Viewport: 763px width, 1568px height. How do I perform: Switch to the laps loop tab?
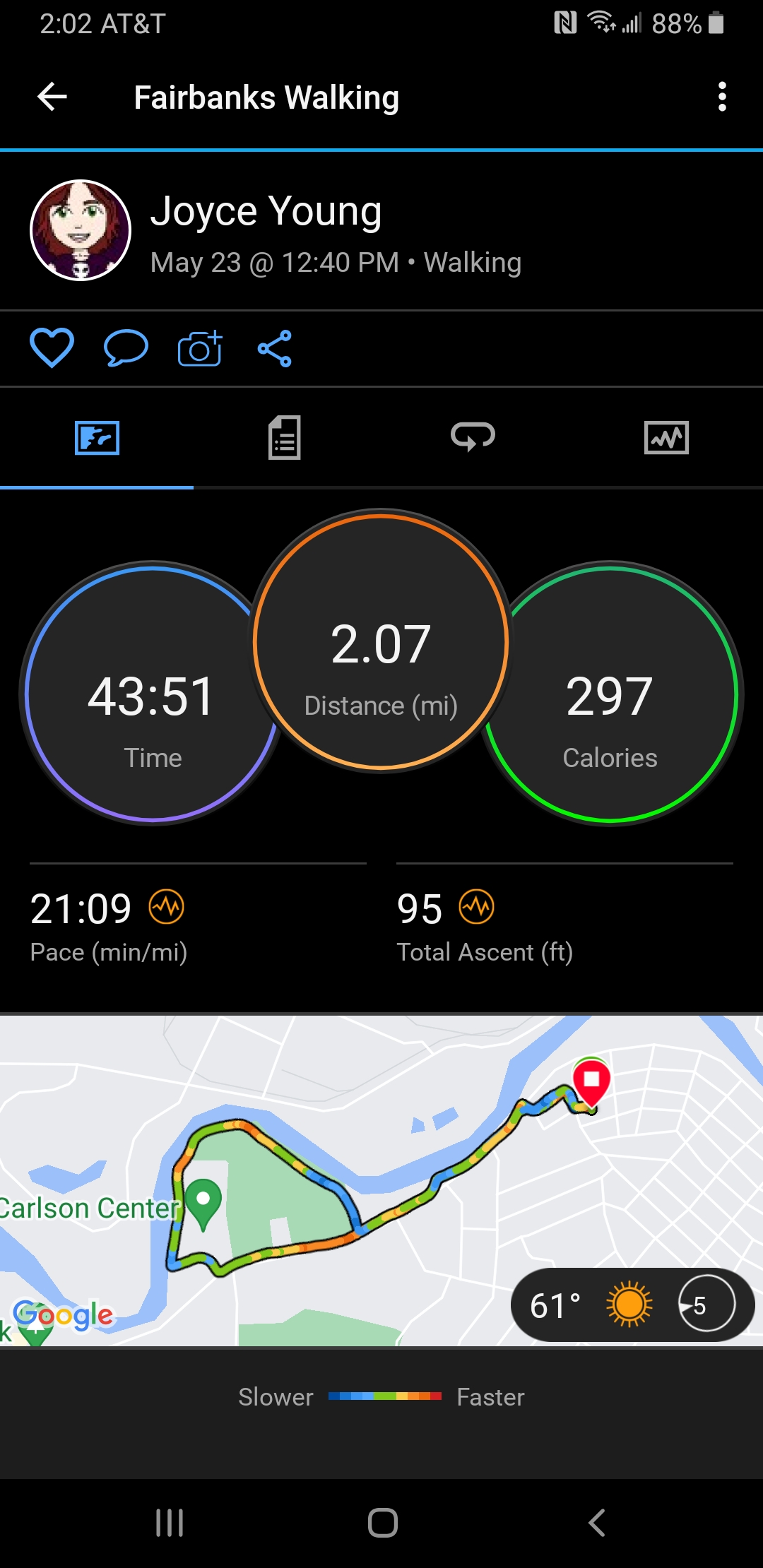click(x=473, y=436)
